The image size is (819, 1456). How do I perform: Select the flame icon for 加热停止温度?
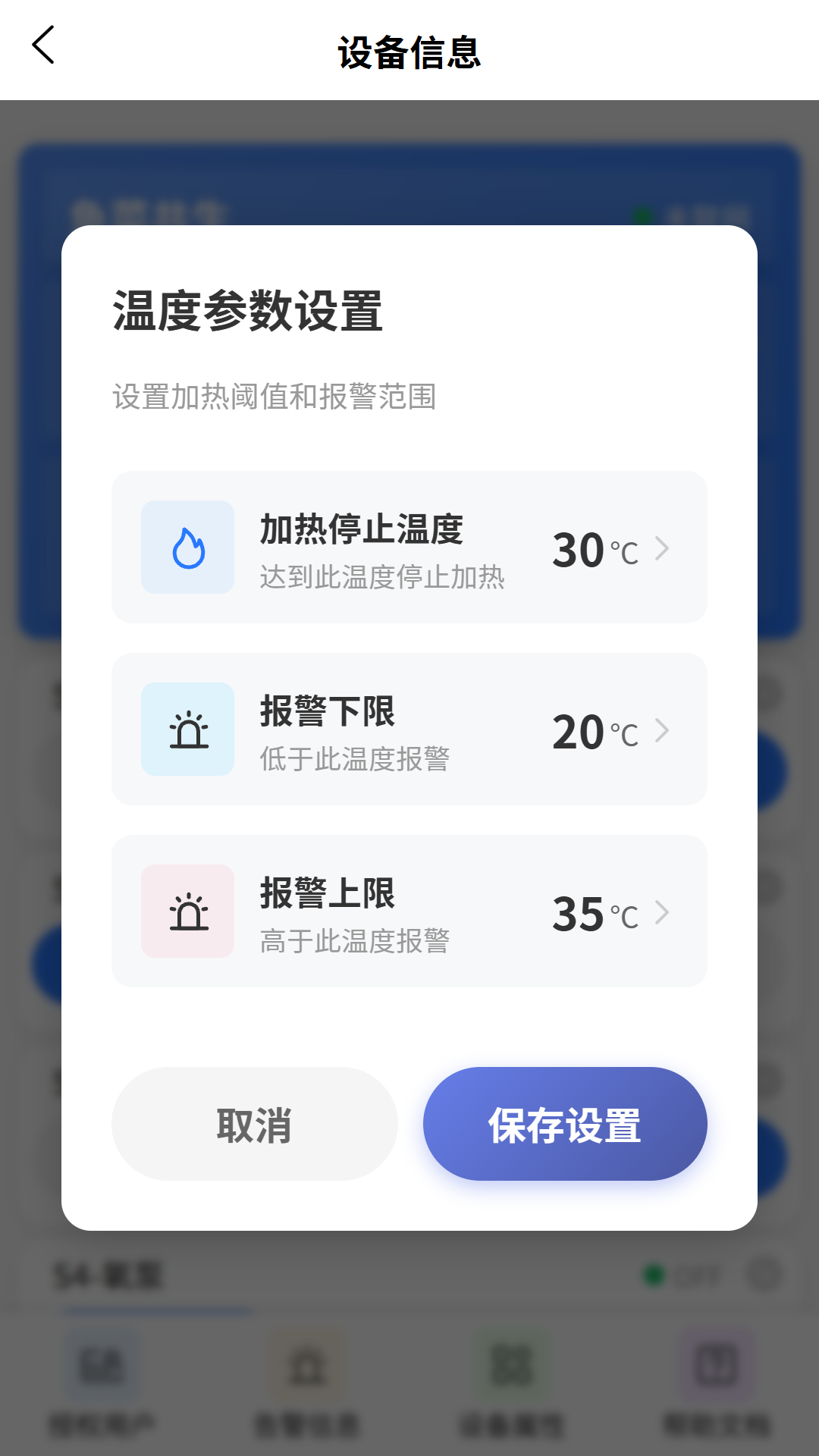[187, 547]
